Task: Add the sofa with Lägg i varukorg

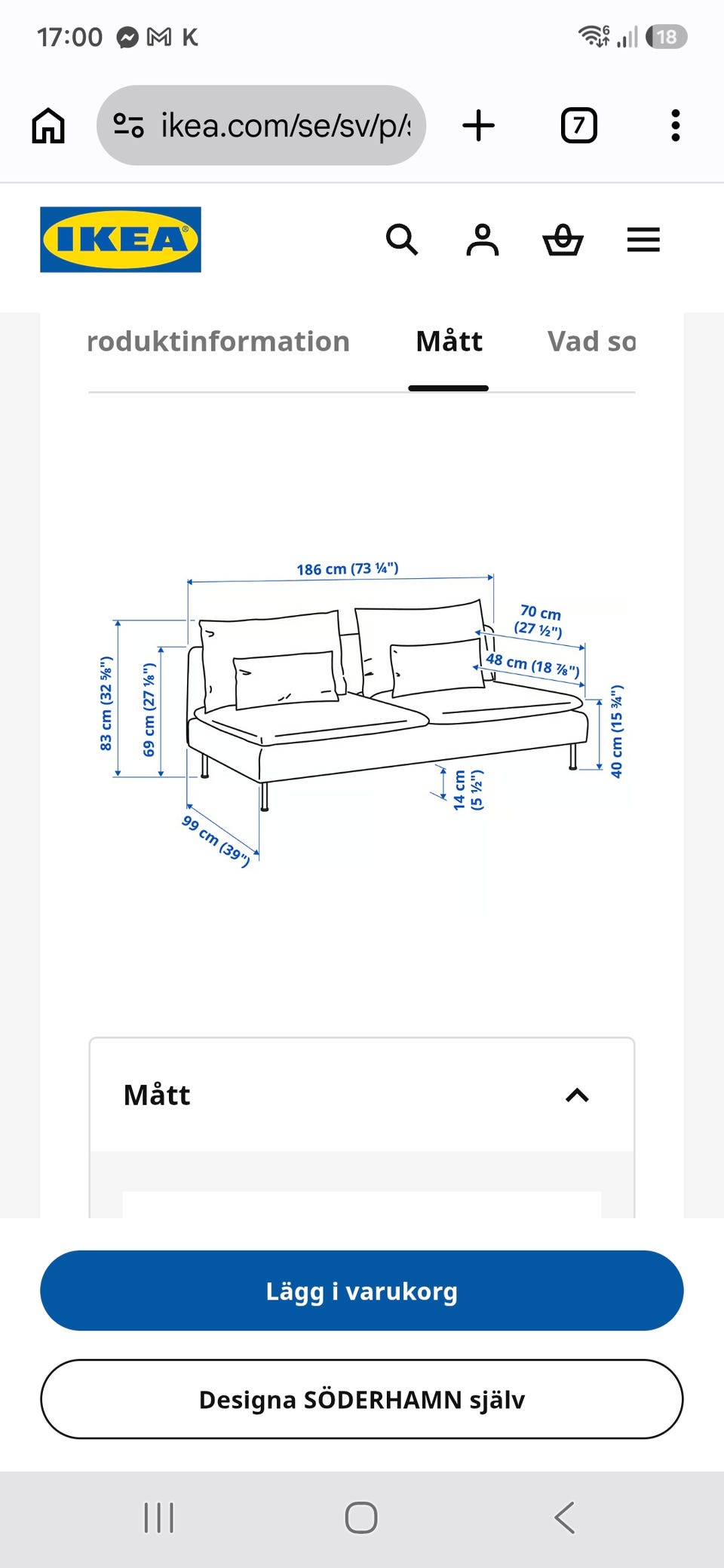Action: point(362,1291)
